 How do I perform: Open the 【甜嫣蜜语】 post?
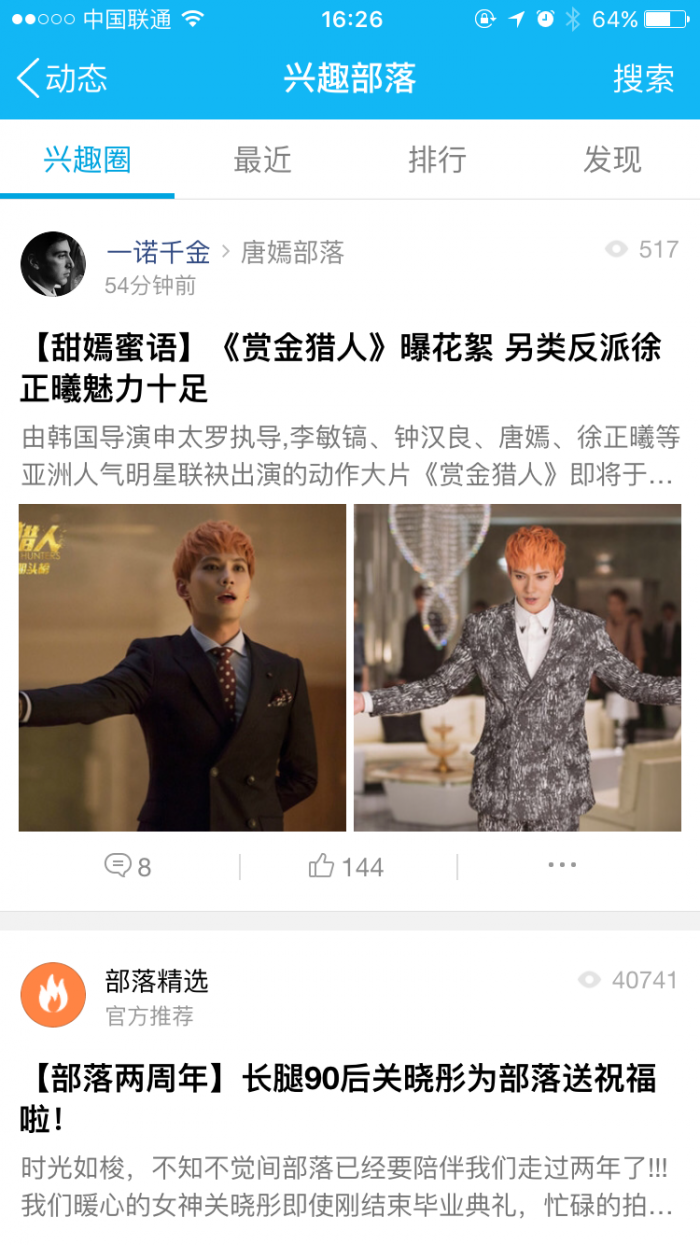[x=340, y=367]
